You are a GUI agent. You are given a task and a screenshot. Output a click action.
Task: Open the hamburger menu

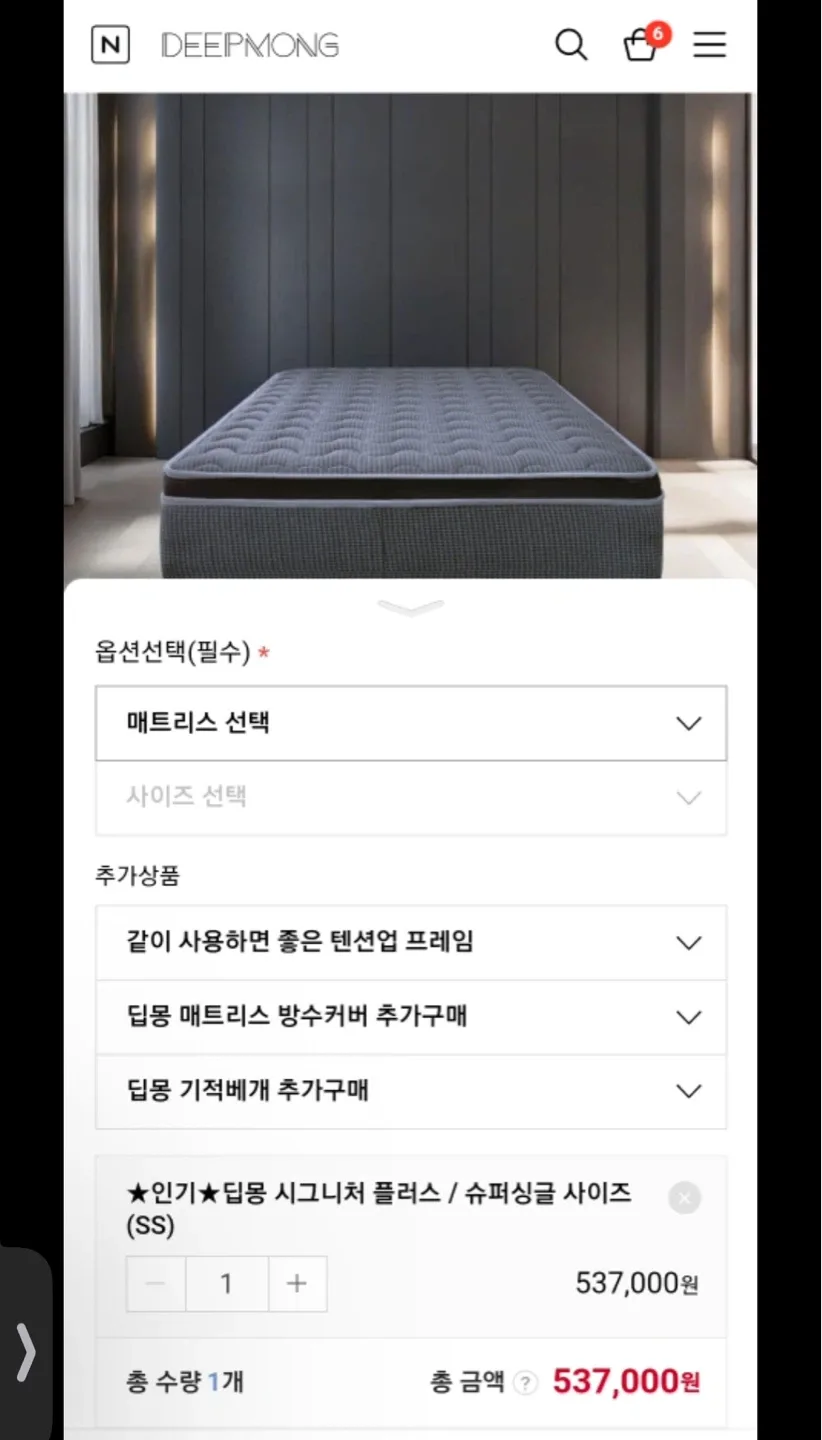click(709, 45)
